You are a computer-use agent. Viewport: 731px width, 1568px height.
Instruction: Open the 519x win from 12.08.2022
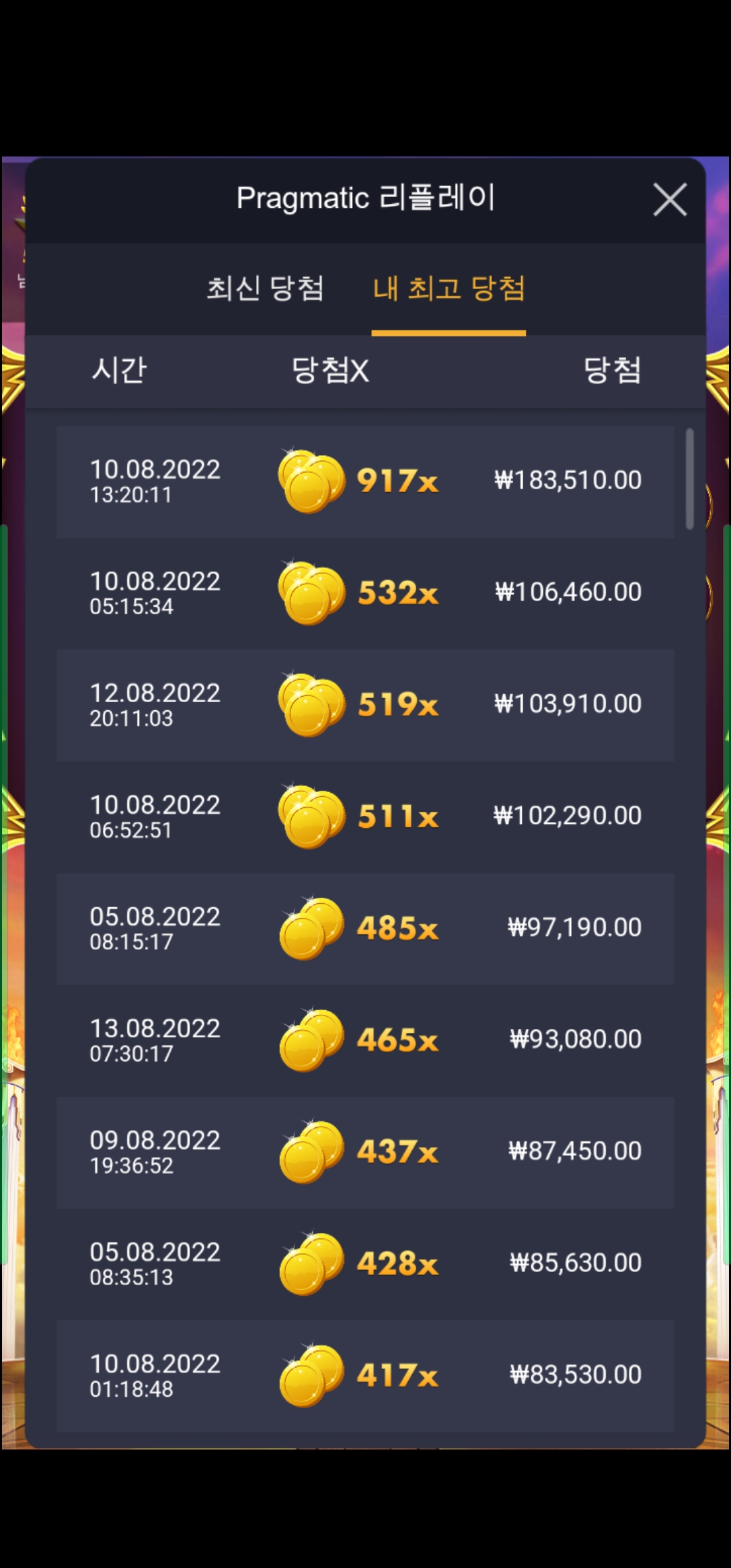coord(365,705)
